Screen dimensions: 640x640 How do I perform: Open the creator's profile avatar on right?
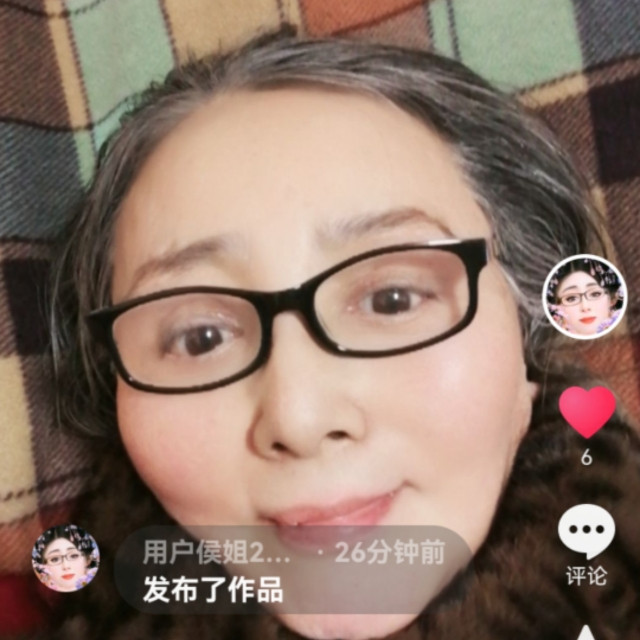[x=584, y=296]
